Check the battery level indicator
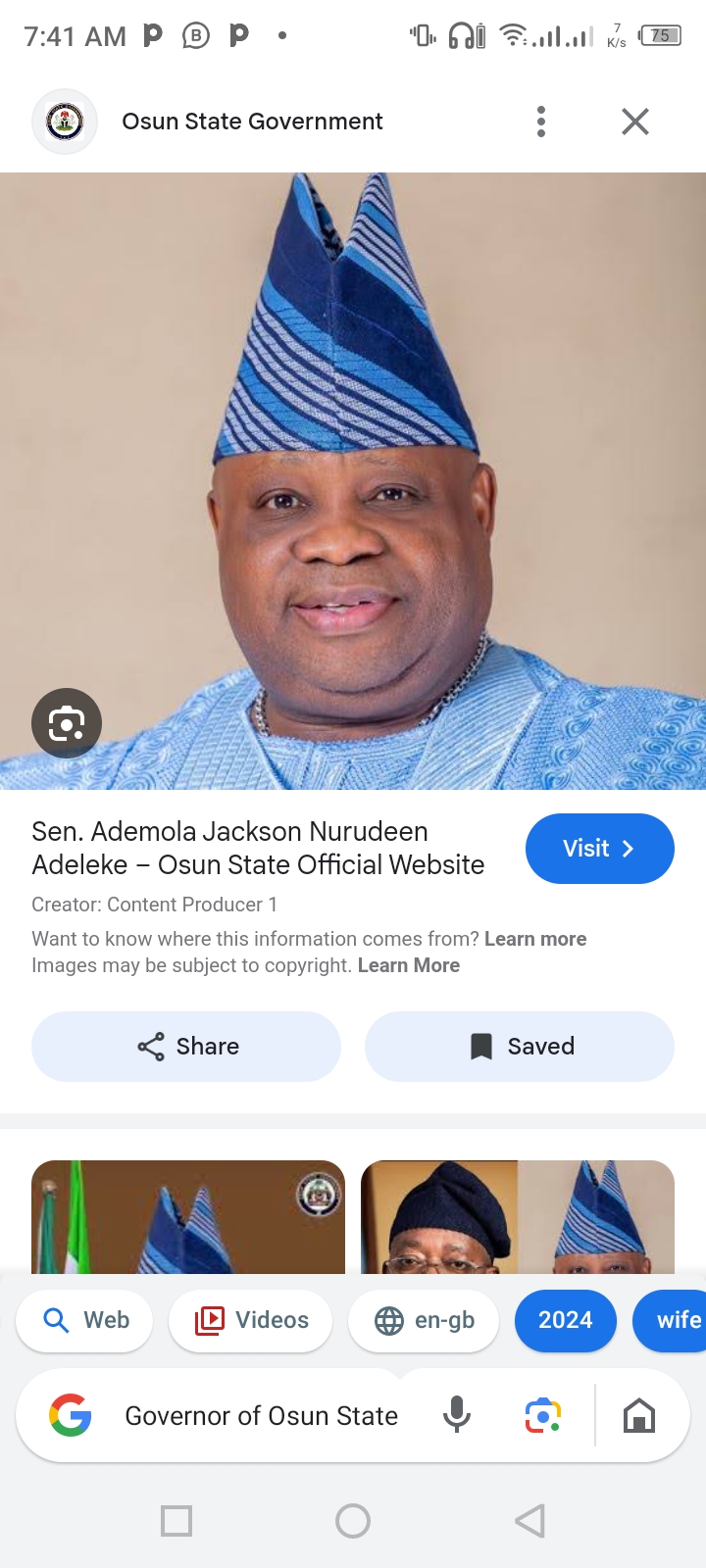The width and height of the screenshot is (706, 1568). [661, 35]
